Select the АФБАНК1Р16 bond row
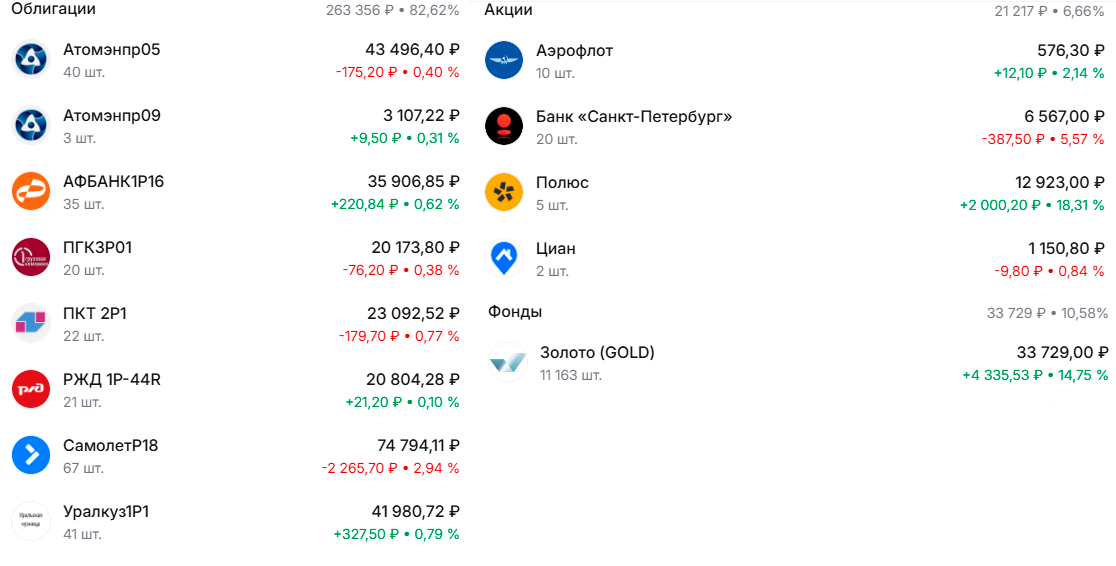This screenshot has height=566, width=1116. click(x=114, y=182)
